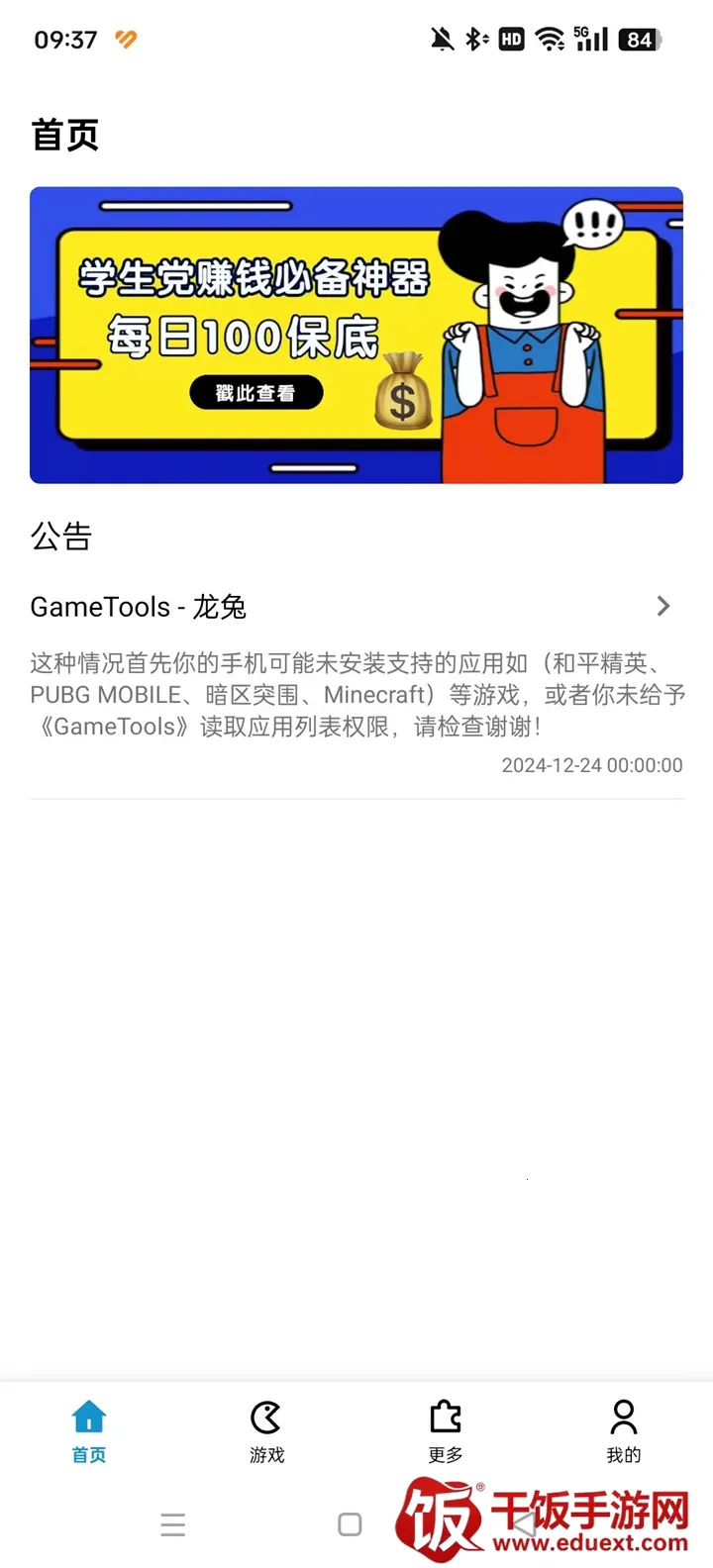Tap the muted notifications bell icon
Screen dimensions: 713x1568
(x=438, y=39)
